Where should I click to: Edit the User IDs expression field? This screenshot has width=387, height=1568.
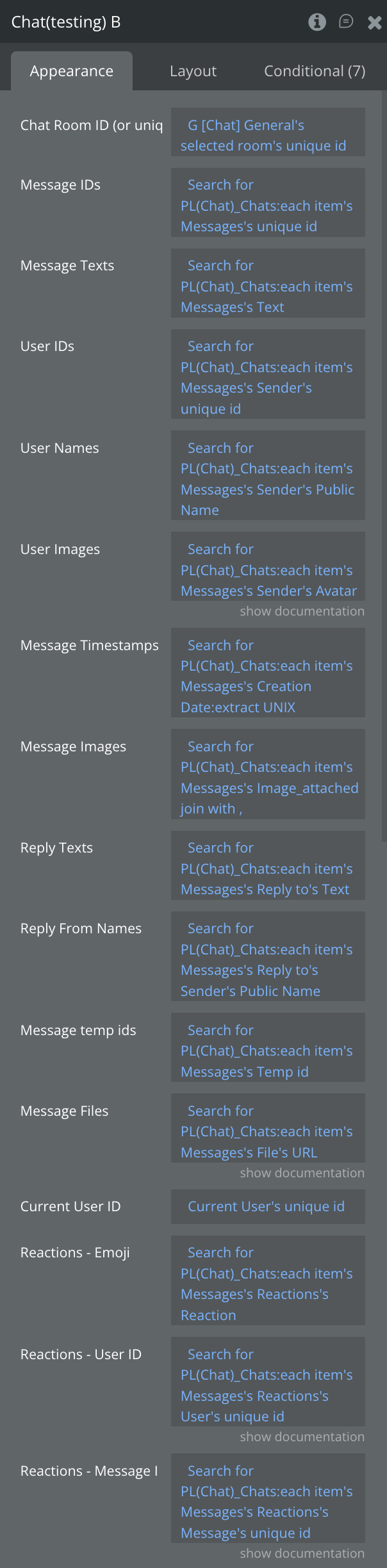[x=268, y=377]
